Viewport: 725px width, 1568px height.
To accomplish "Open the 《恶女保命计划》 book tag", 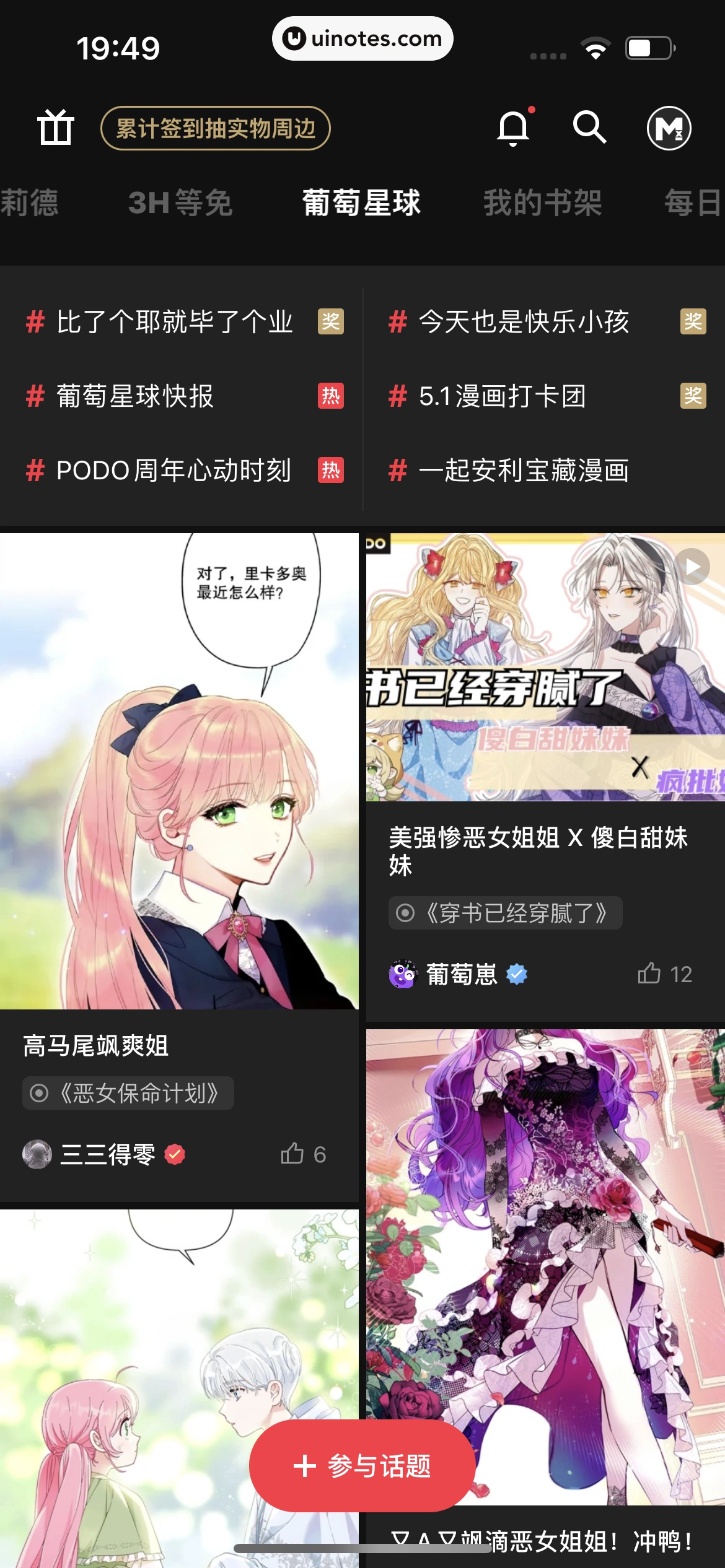I will [128, 1092].
